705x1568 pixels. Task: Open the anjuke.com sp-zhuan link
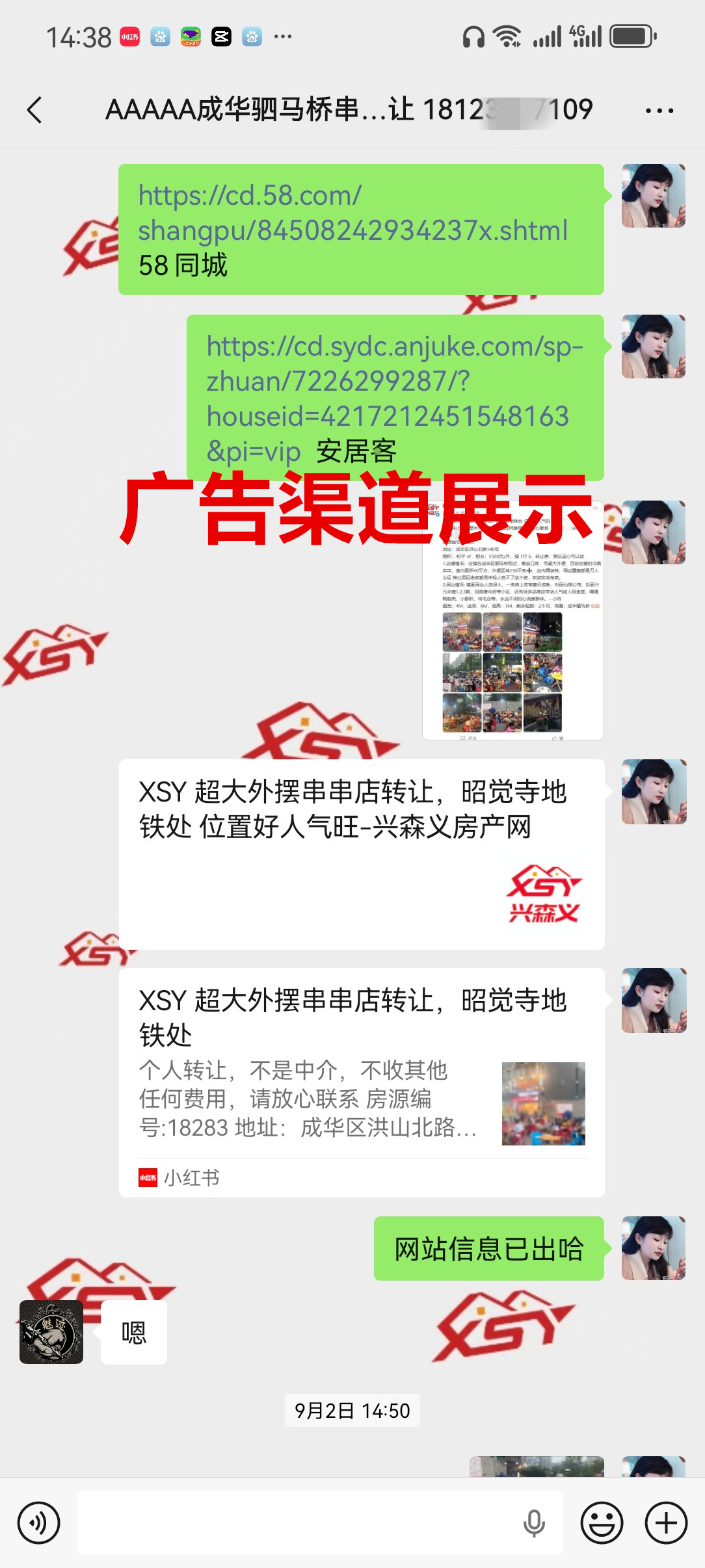(394, 382)
